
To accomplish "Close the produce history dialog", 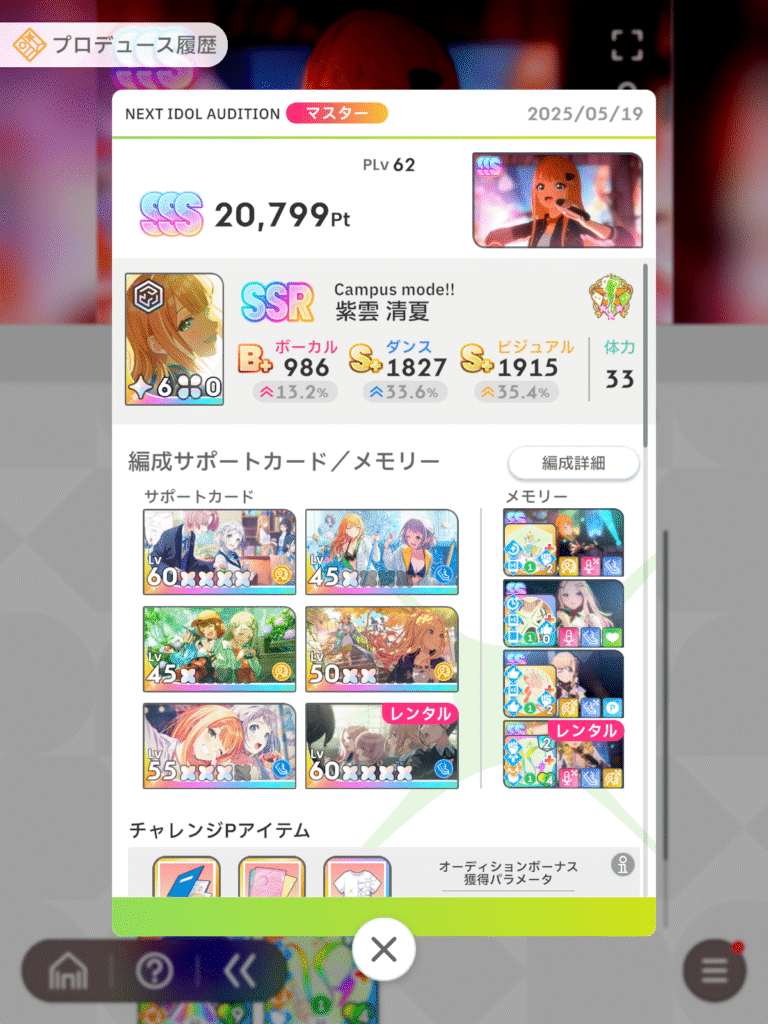I will click(384, 950).
